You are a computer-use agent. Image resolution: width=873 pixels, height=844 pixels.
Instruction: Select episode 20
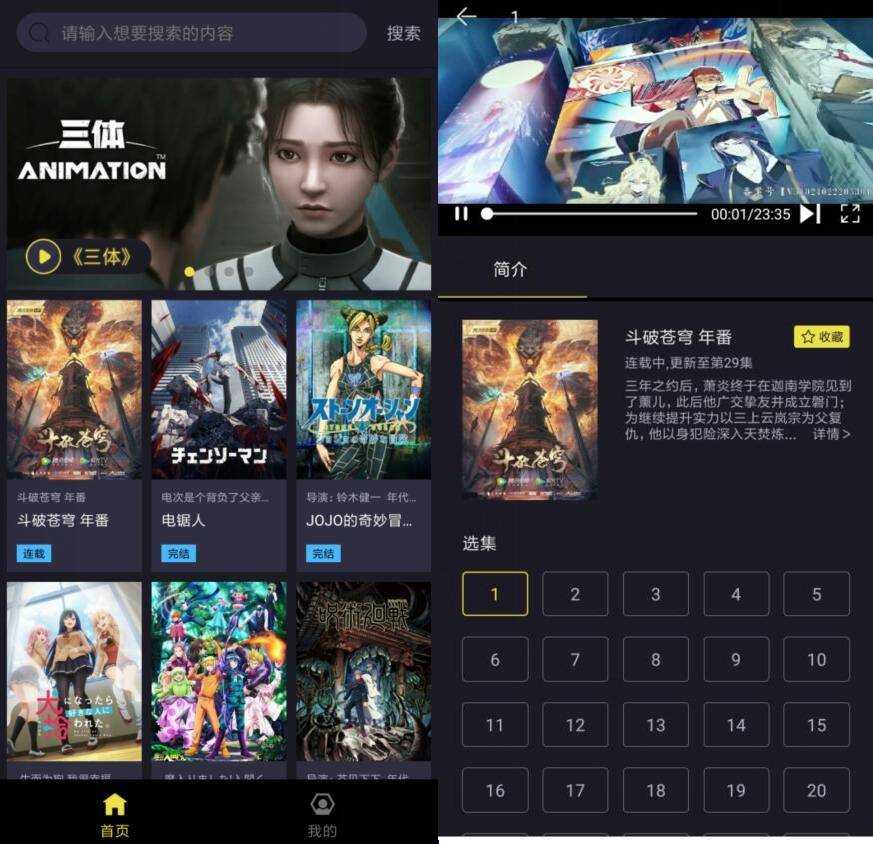click(816, 790)
